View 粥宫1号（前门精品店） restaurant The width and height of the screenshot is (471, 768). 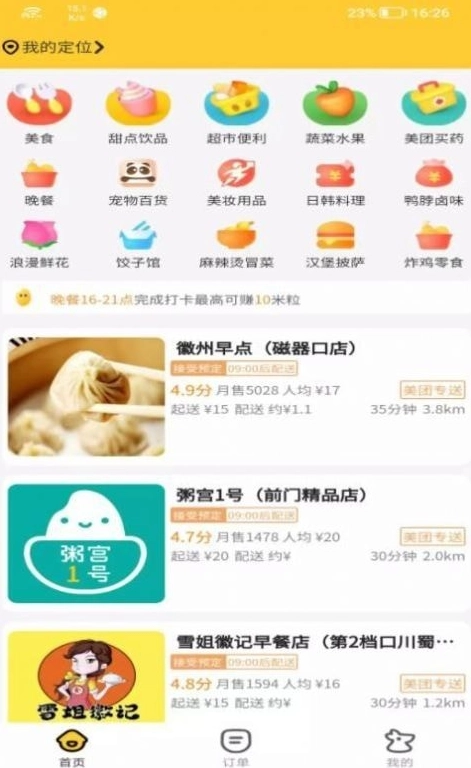(236, 544)
